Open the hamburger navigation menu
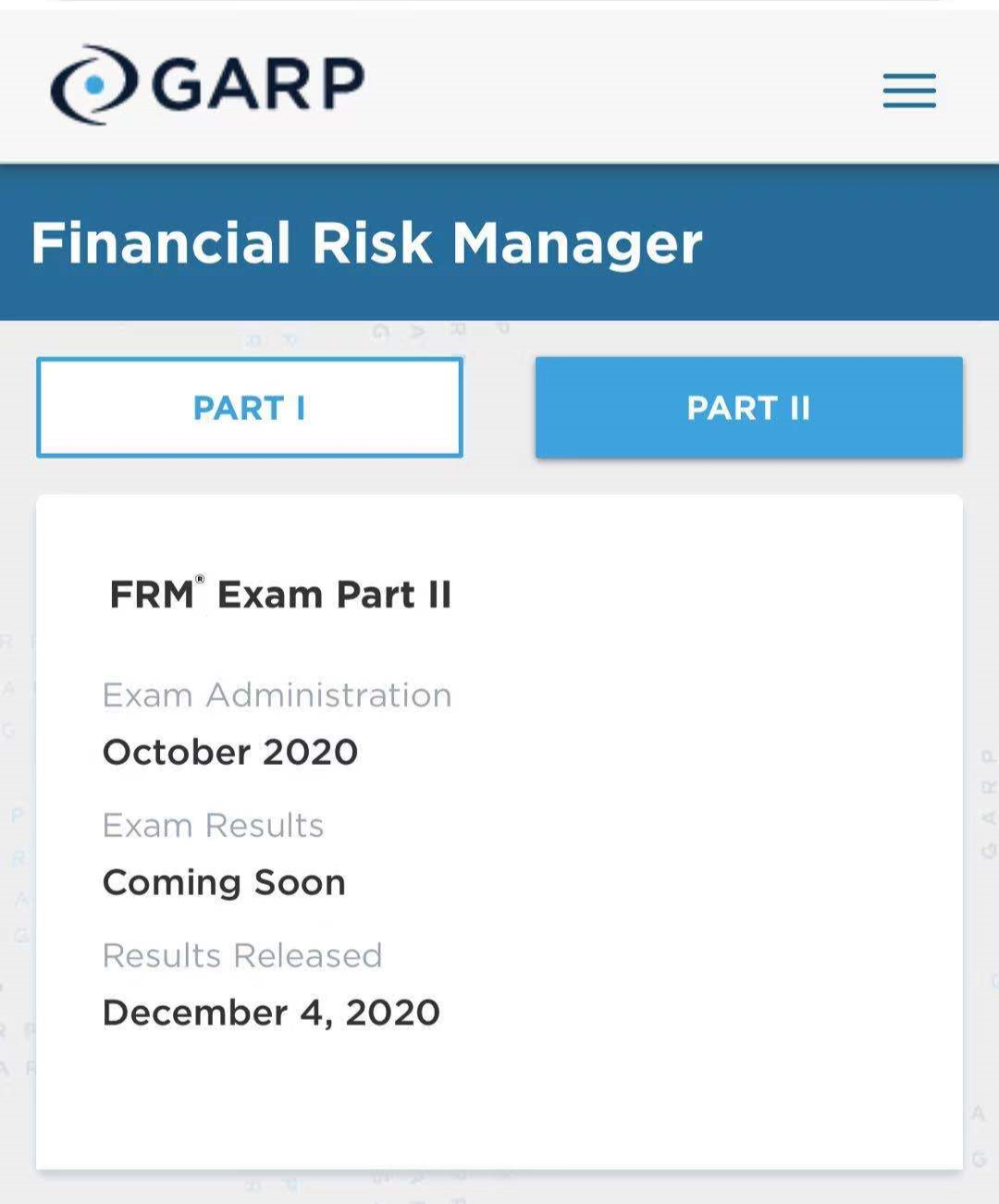Viewport: 999px width, 1204px height. pos(907,91)
